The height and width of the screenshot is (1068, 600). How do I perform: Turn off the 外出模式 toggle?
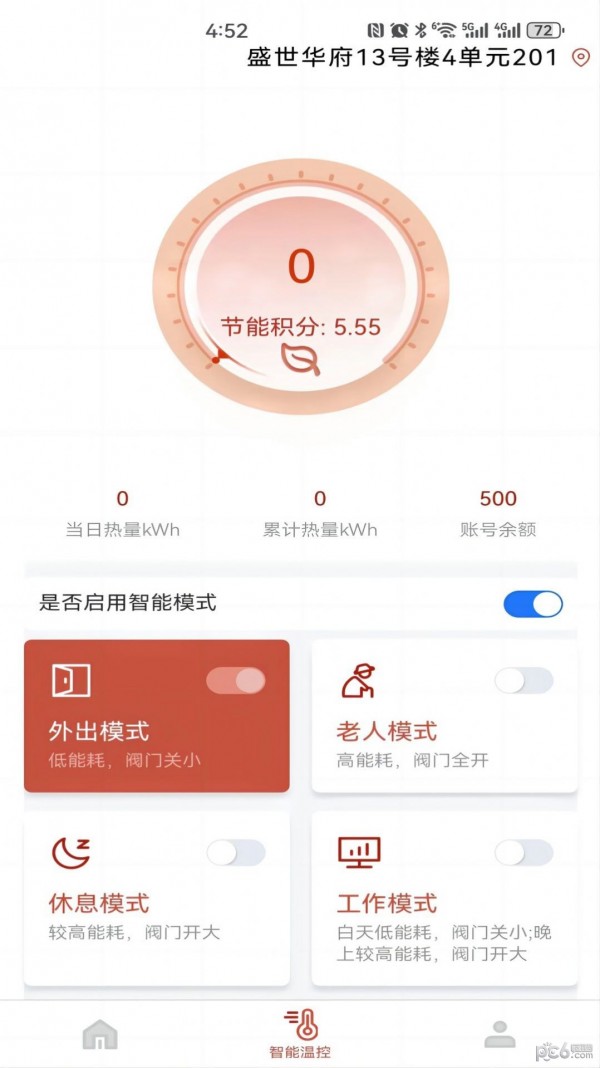236,681
